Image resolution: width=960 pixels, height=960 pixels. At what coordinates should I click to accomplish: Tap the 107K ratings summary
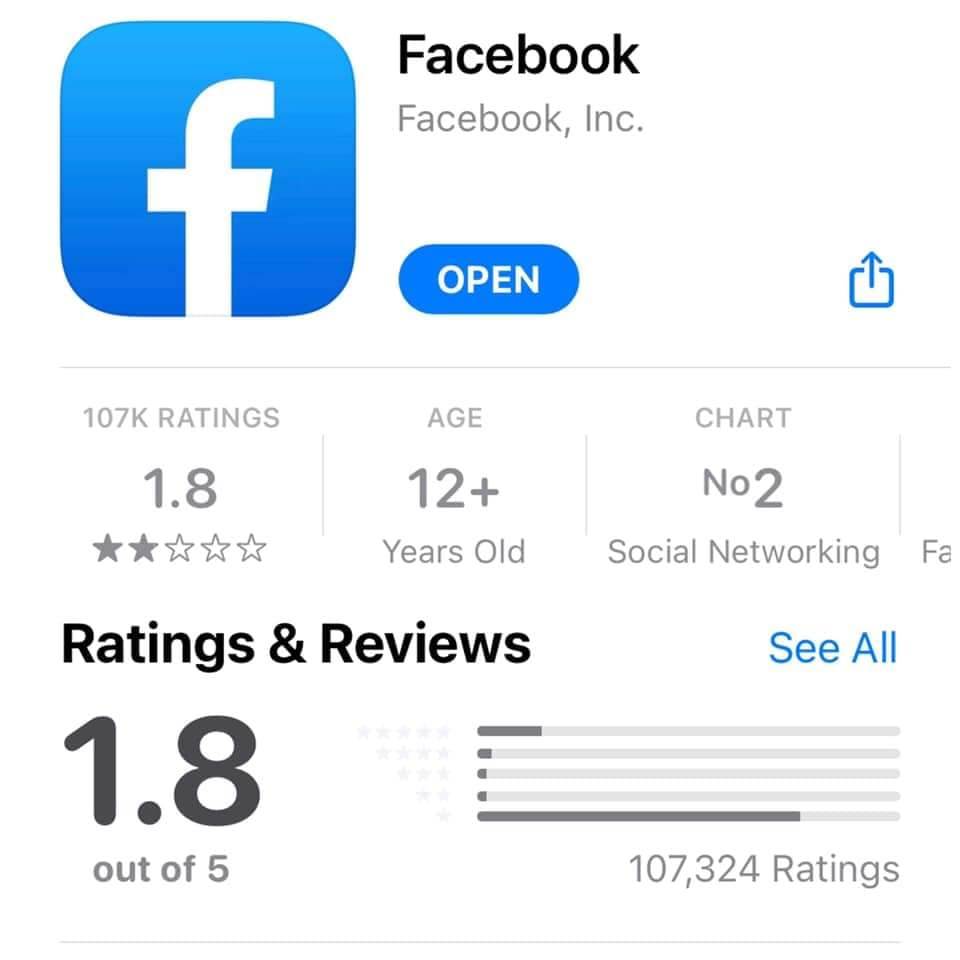coord(181,487)
